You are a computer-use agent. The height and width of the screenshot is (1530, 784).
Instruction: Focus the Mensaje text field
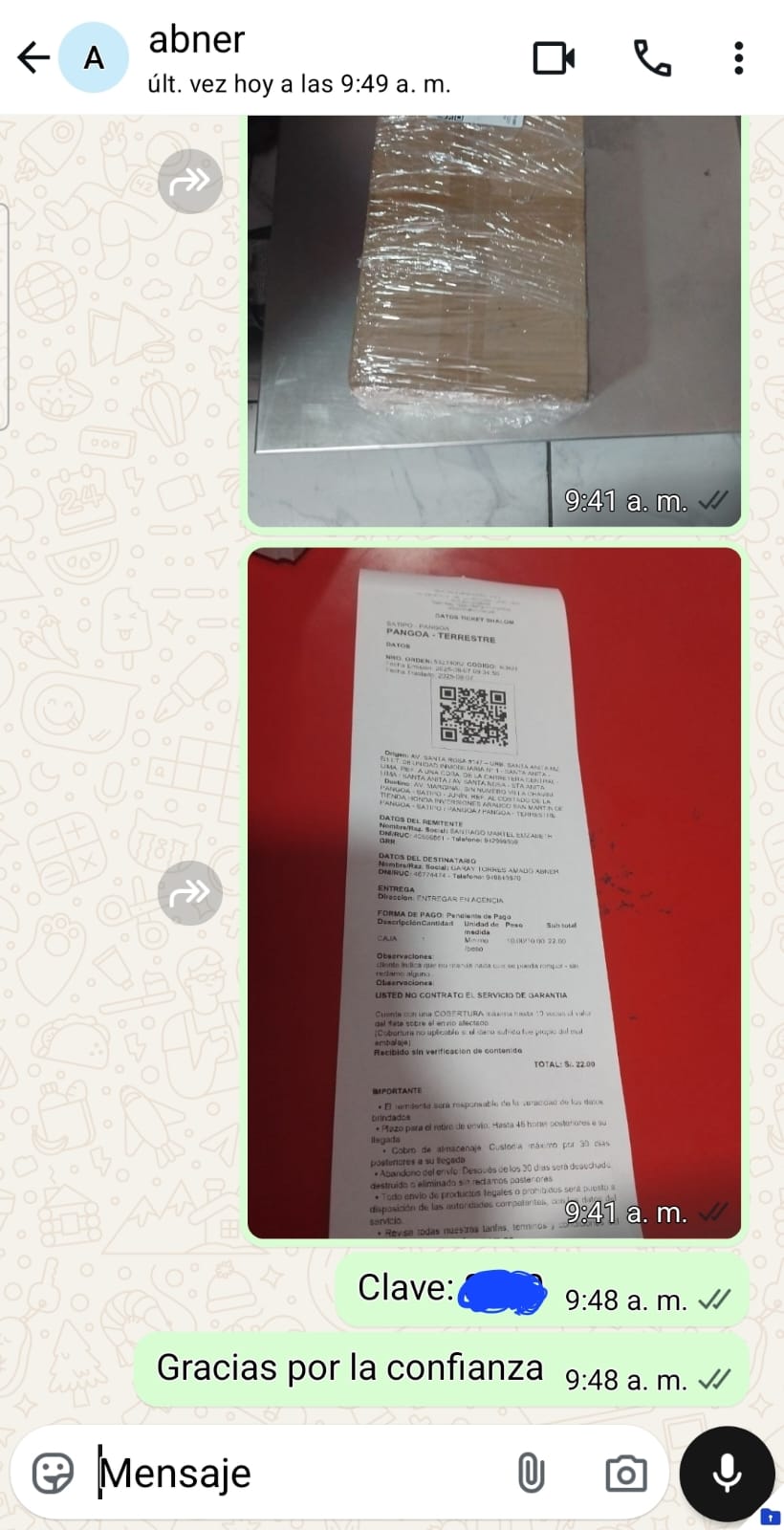coord(296,1474)
